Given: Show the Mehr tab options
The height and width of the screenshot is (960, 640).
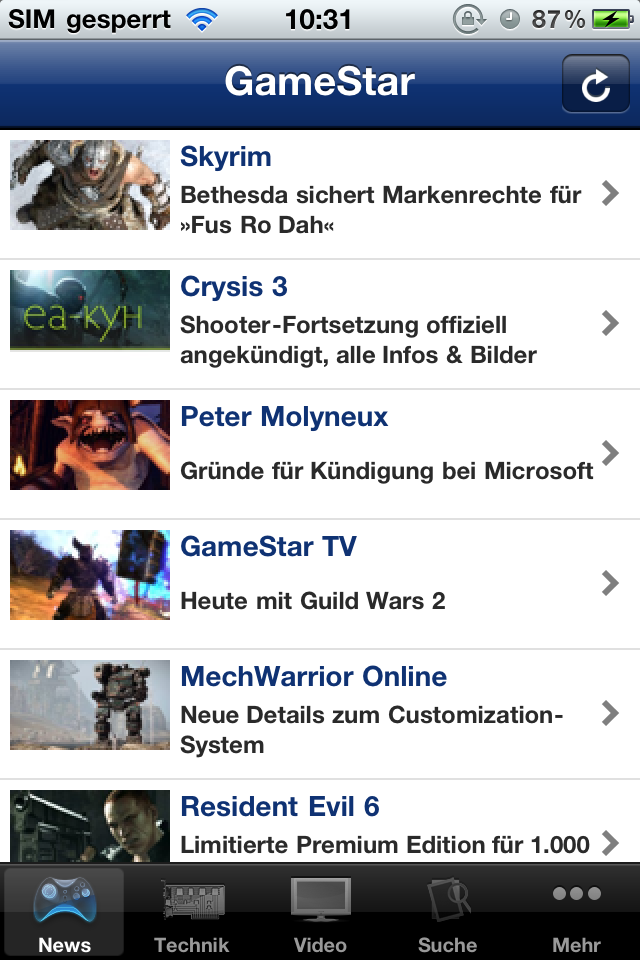Looking at the screenshot, I should pyautogui.click(x=576, y=914).
